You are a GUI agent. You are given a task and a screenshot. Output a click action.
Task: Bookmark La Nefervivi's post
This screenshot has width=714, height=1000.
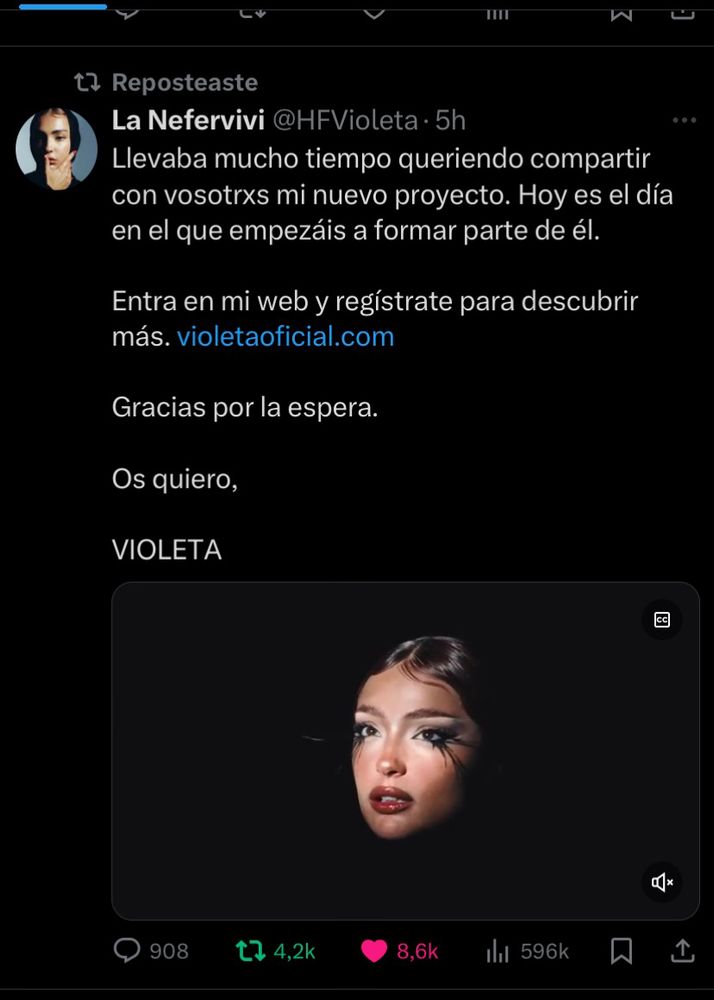[621, 951]
